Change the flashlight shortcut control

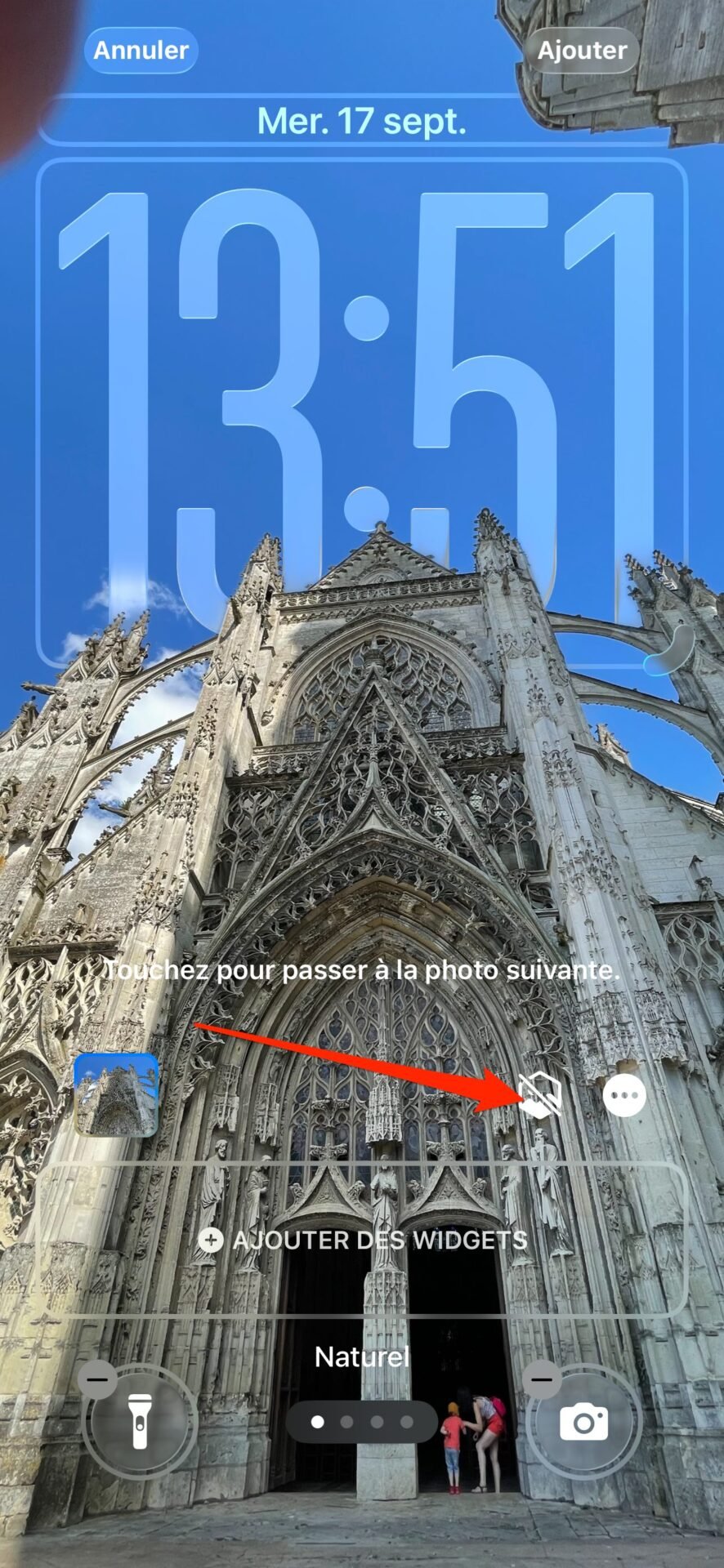click(x=141, y=1423)
